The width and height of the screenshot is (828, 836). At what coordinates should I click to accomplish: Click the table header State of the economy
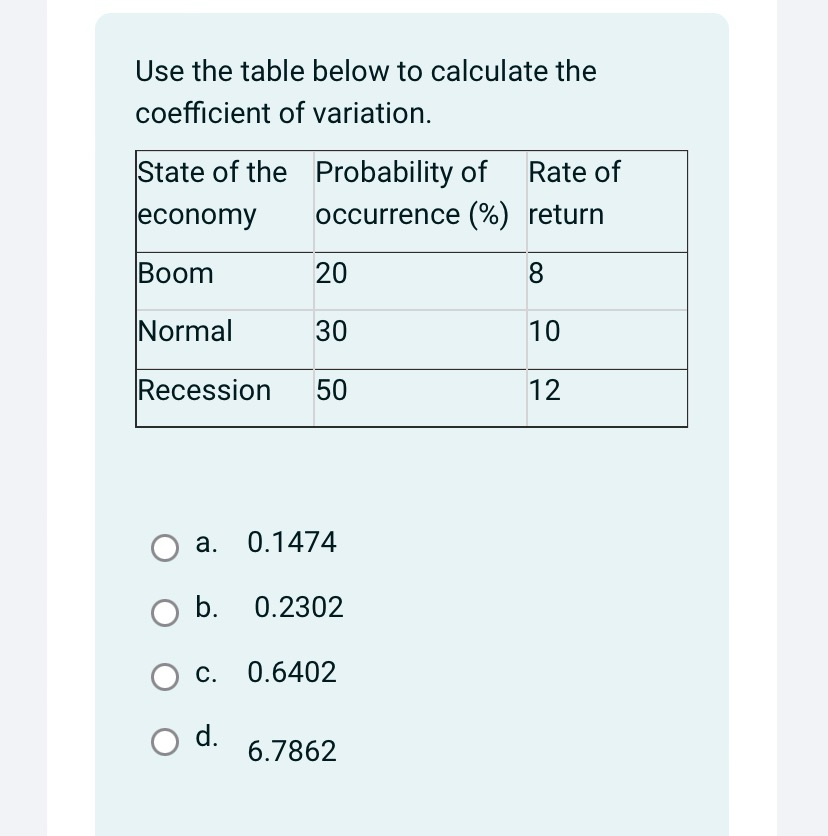(x=212, y=193)
